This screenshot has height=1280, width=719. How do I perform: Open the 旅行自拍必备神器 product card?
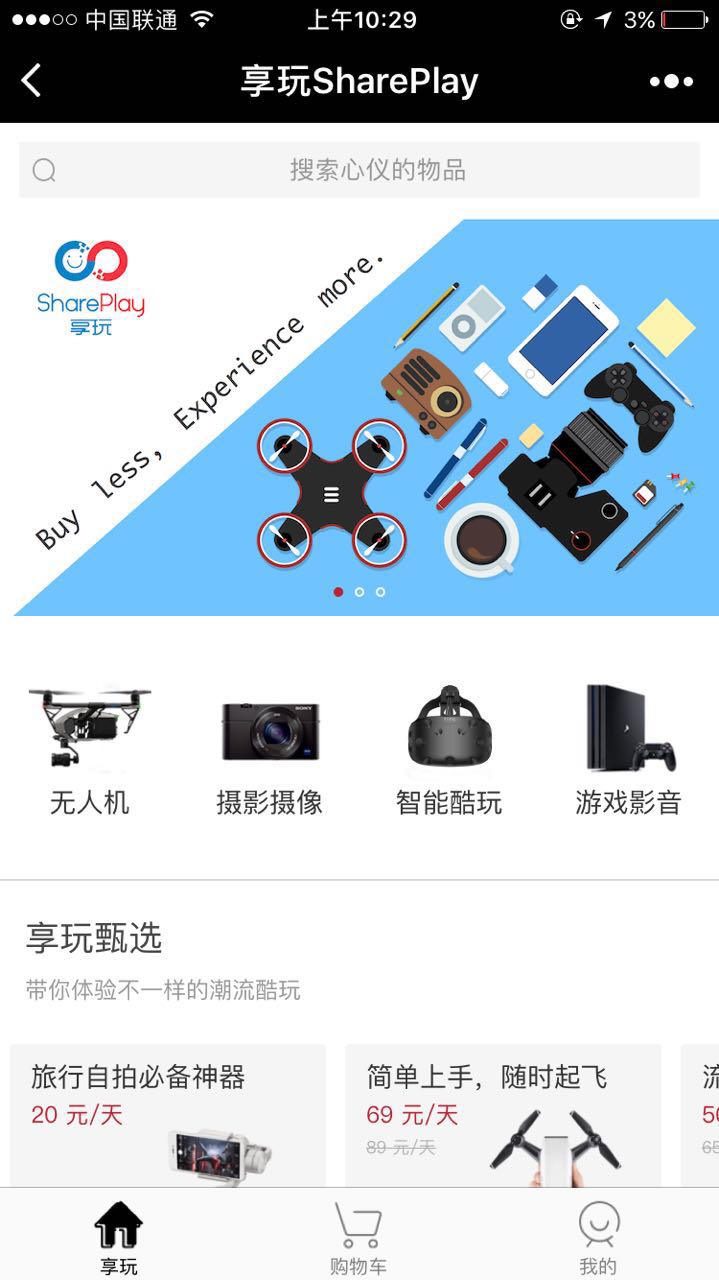[168, 1115]
